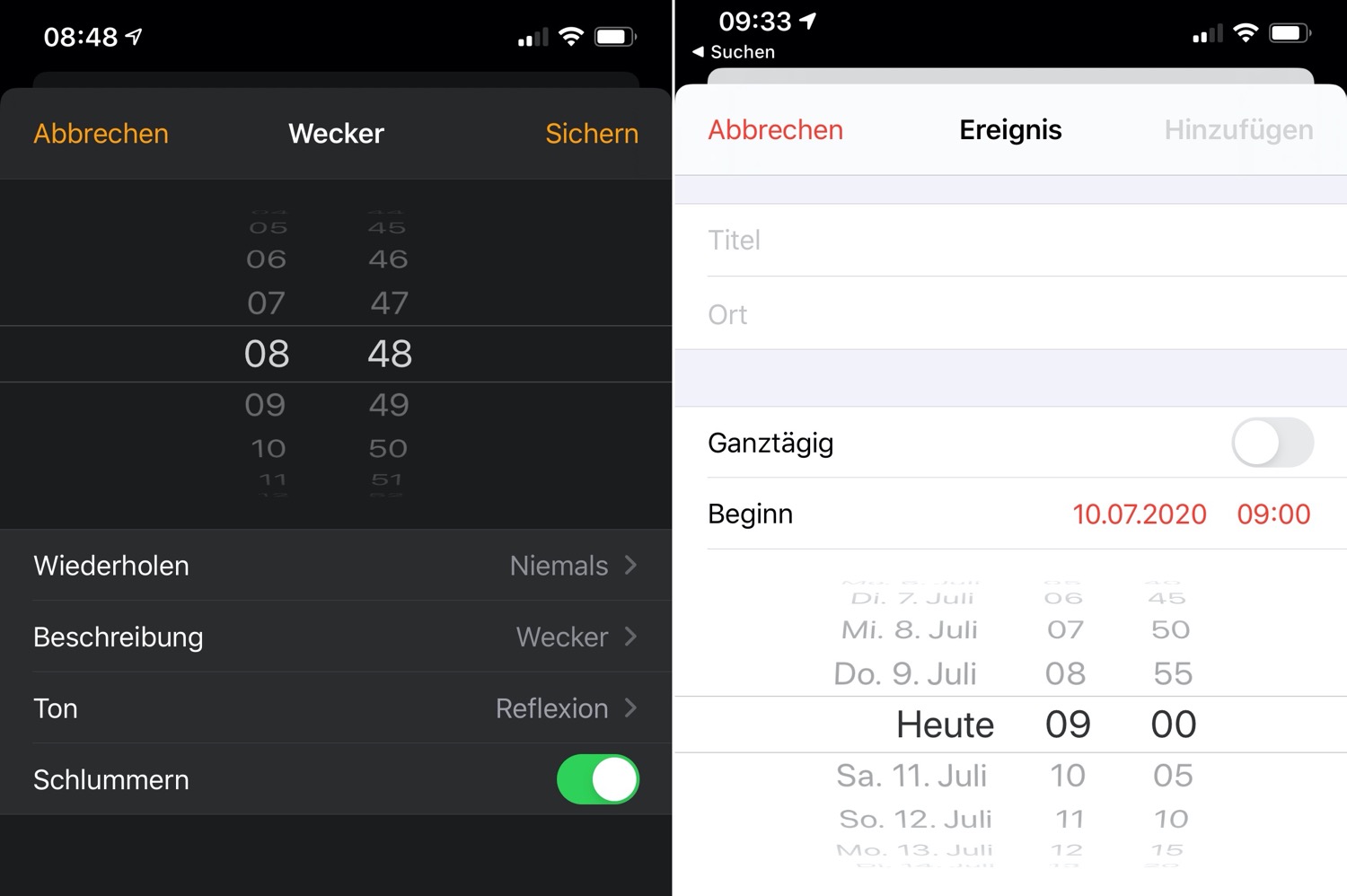Open Beschreibung to rename the alarm
Screen dimensions: 1347x896
pyautogui.click(x=334, y=637)
